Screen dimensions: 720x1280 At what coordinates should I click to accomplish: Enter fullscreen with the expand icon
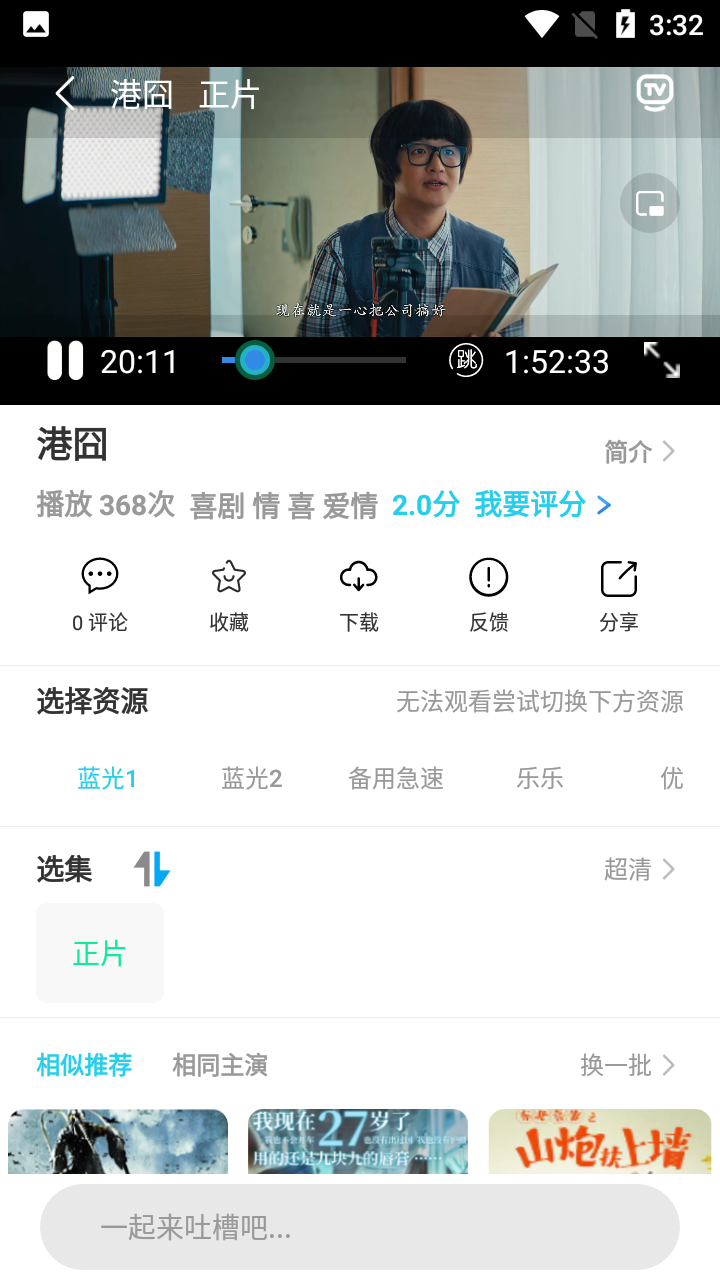click(x=661, y=360)
